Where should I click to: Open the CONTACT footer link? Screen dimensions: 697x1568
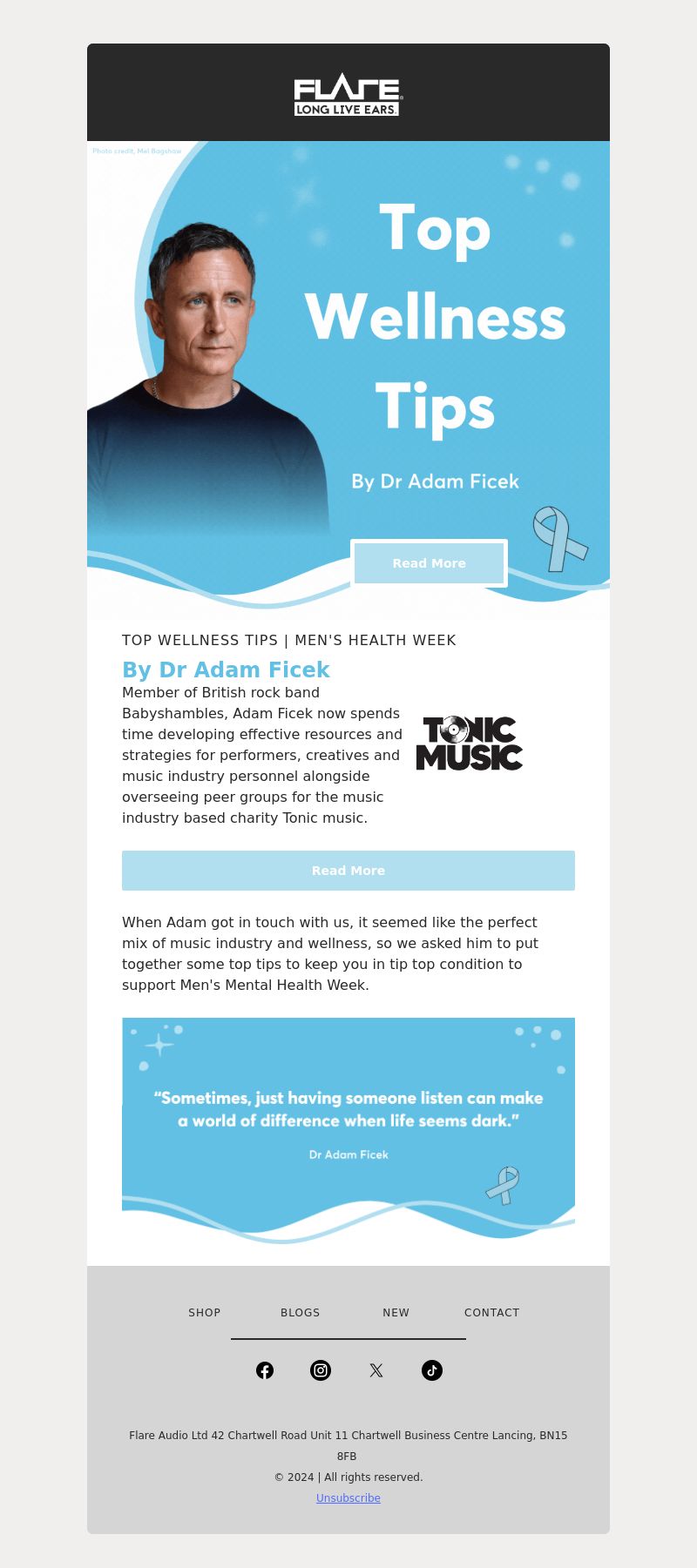(x=491, y=1313)
